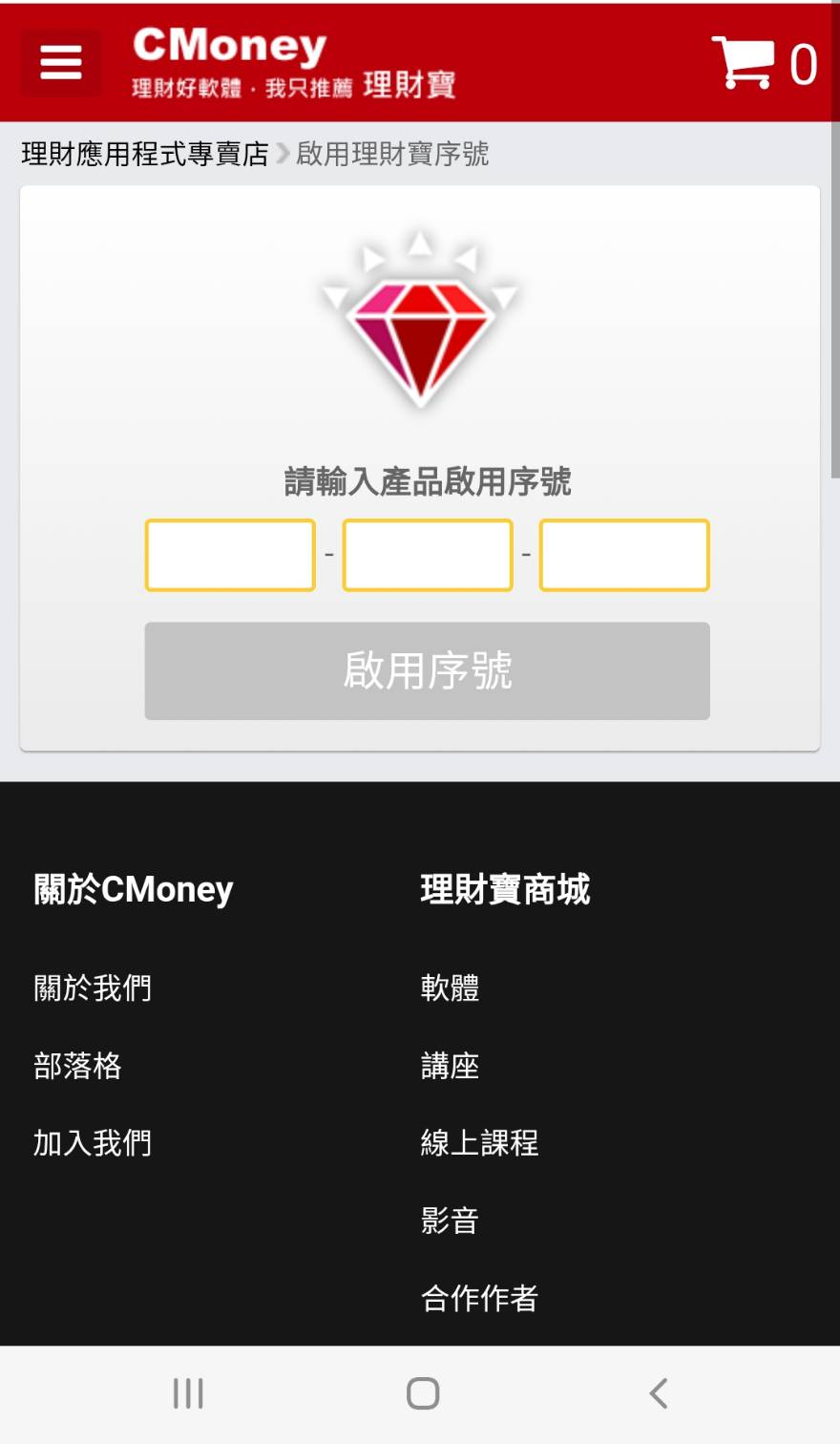Open the 影音 section
Image resolution: width=840 pixels, height=1444 pixels.
click(450, 1221)
